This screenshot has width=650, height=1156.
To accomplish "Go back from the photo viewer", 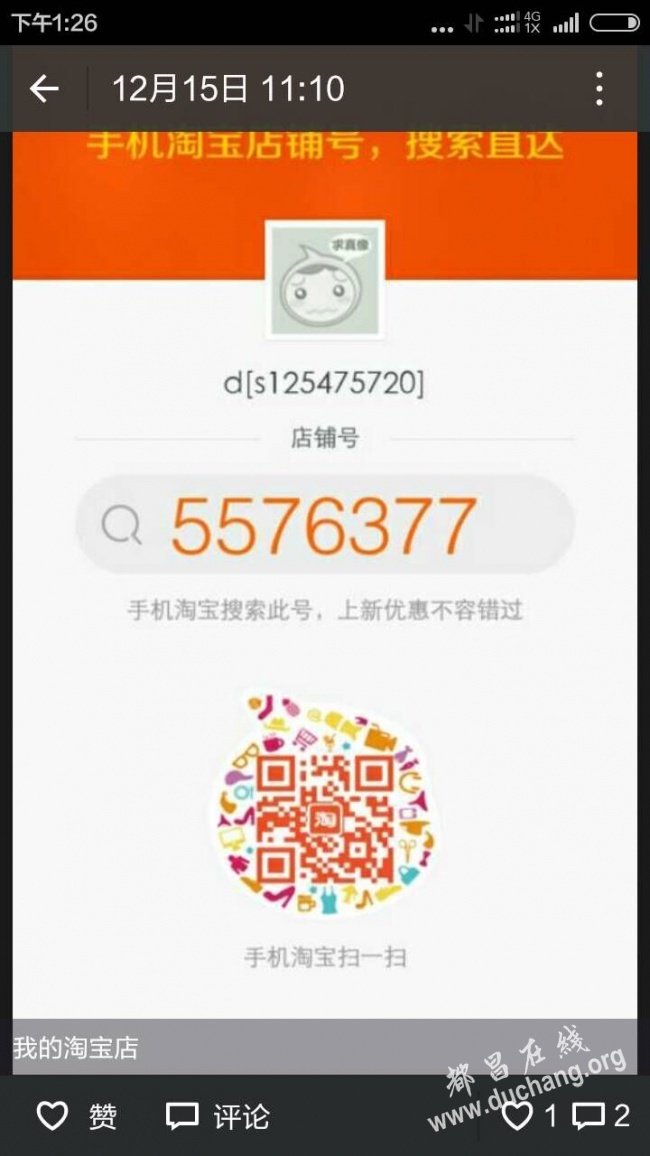I will (x=44, y=89).
